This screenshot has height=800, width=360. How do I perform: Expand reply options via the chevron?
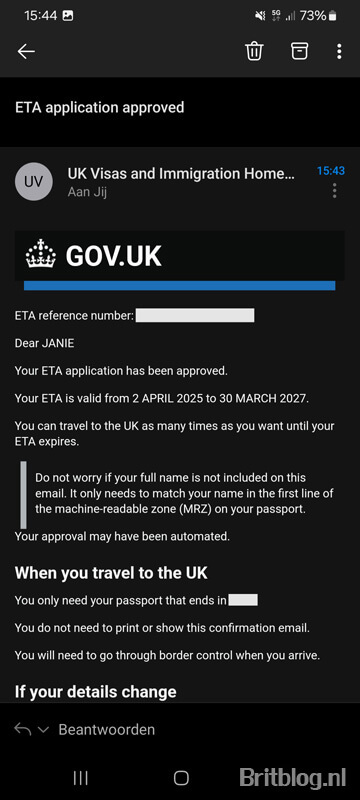point(43,730)
